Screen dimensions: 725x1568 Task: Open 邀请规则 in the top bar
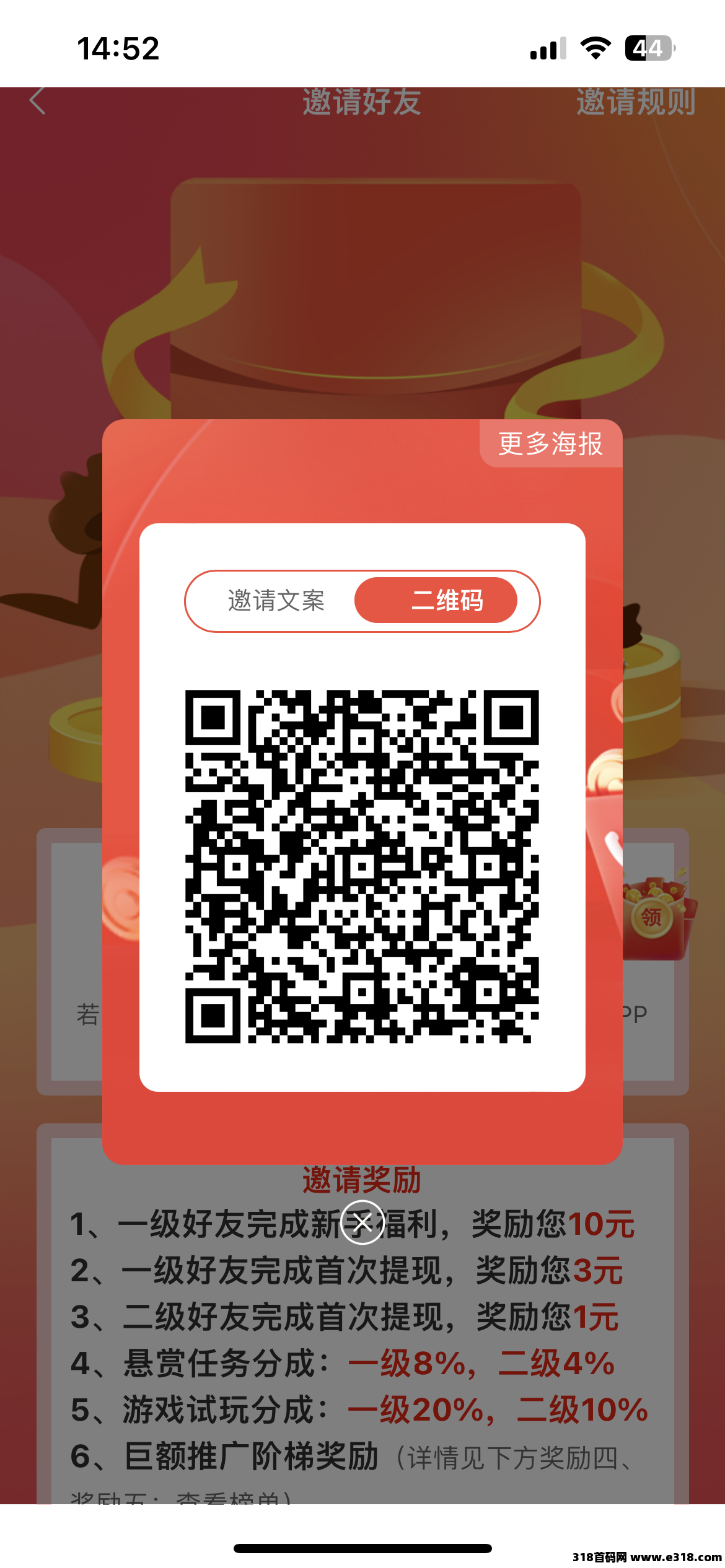[x=635, y=102]
